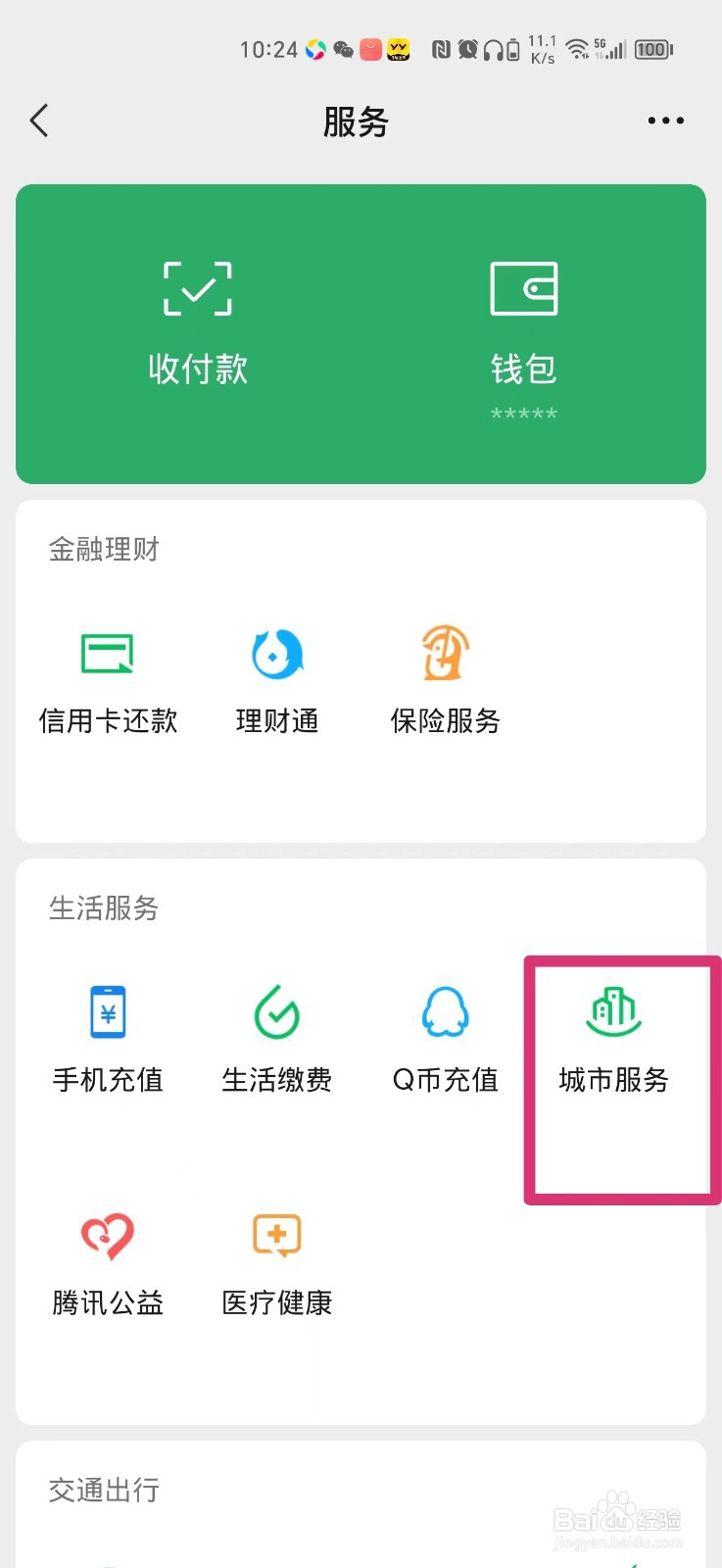This screenshot has height=1568, width=722.
Task: Open 医疗健康 medical health
Action: coord(277,1264)
